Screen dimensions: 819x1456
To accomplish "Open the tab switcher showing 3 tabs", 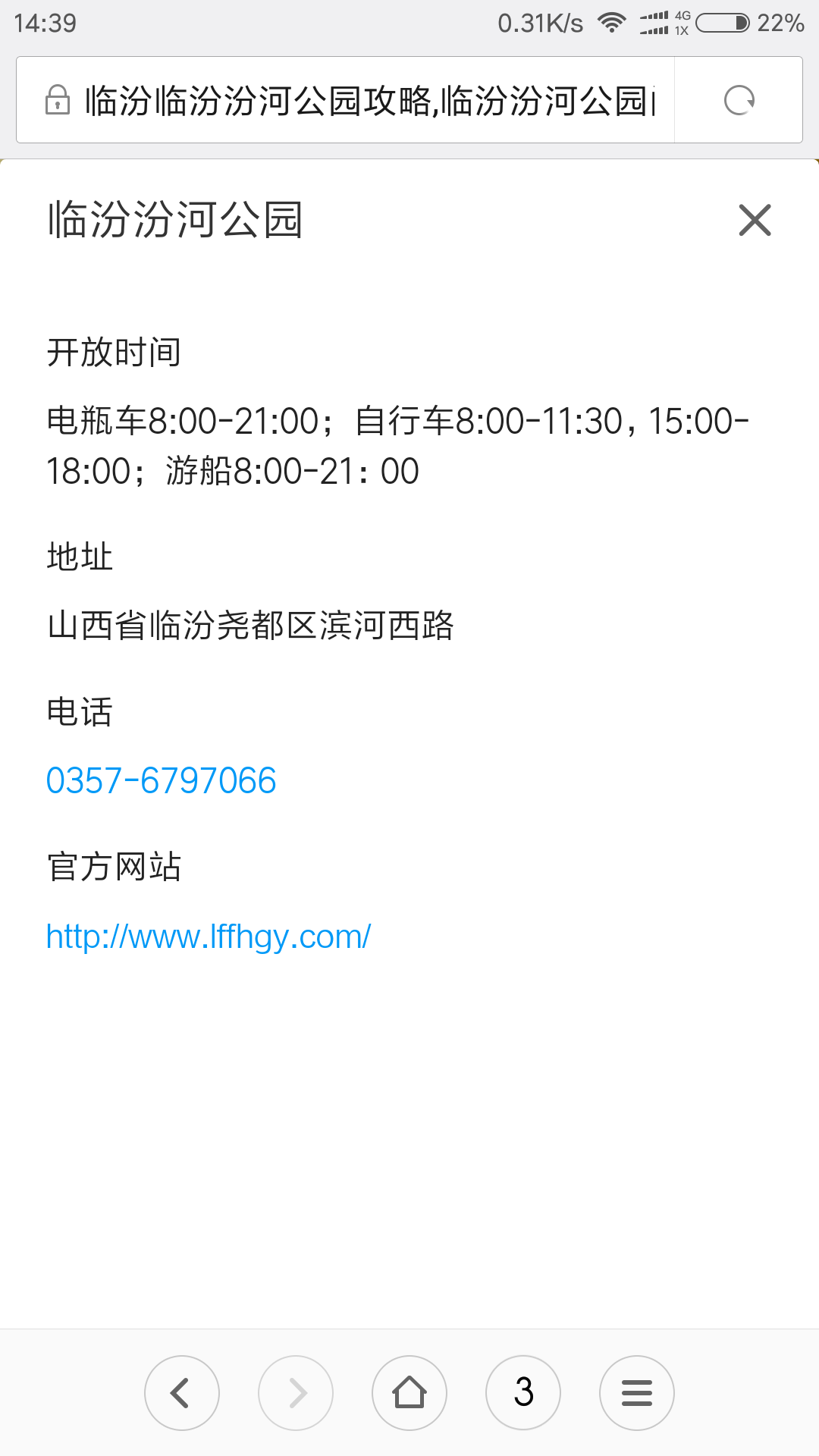I will (x=523, y=1393).
